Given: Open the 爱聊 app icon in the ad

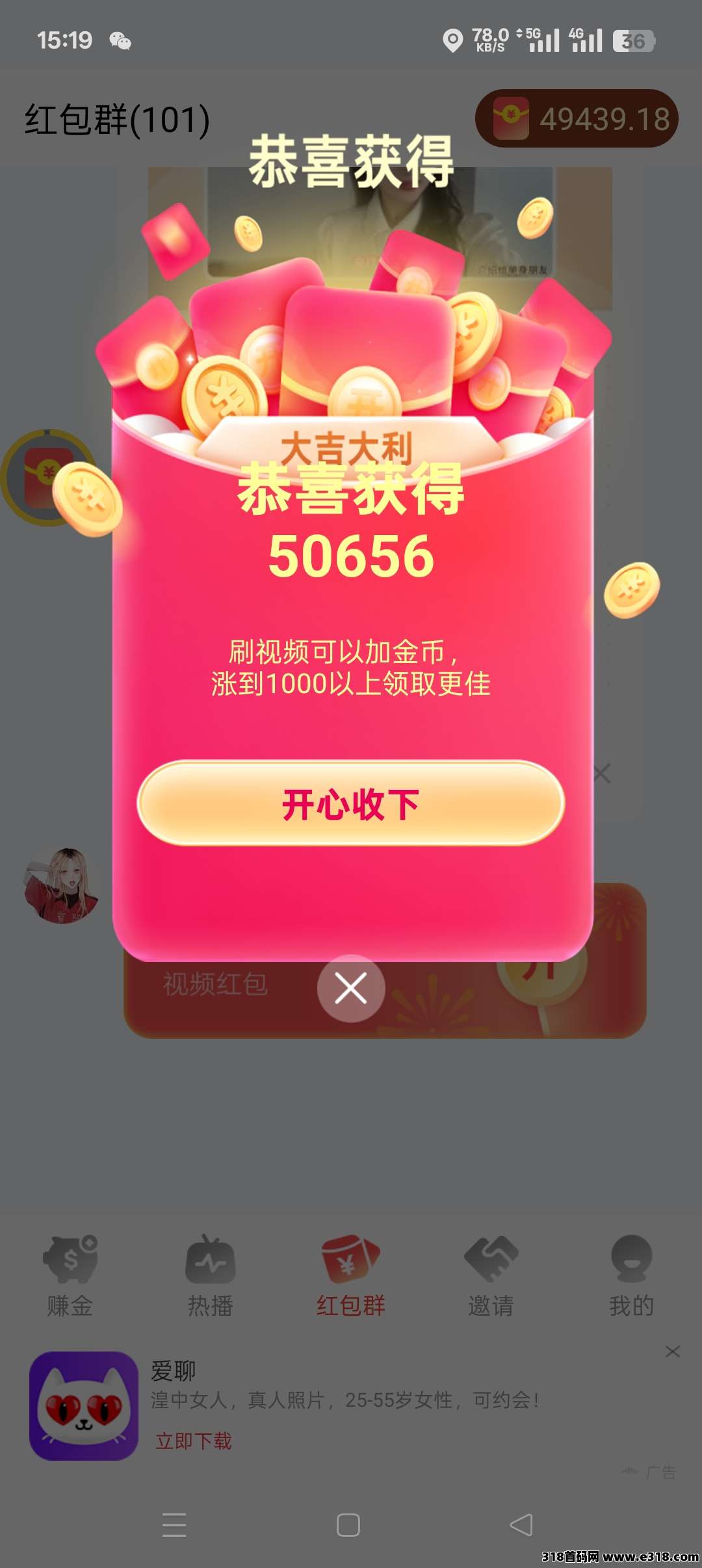Looking at the screenshot, I should (84, 1405).
